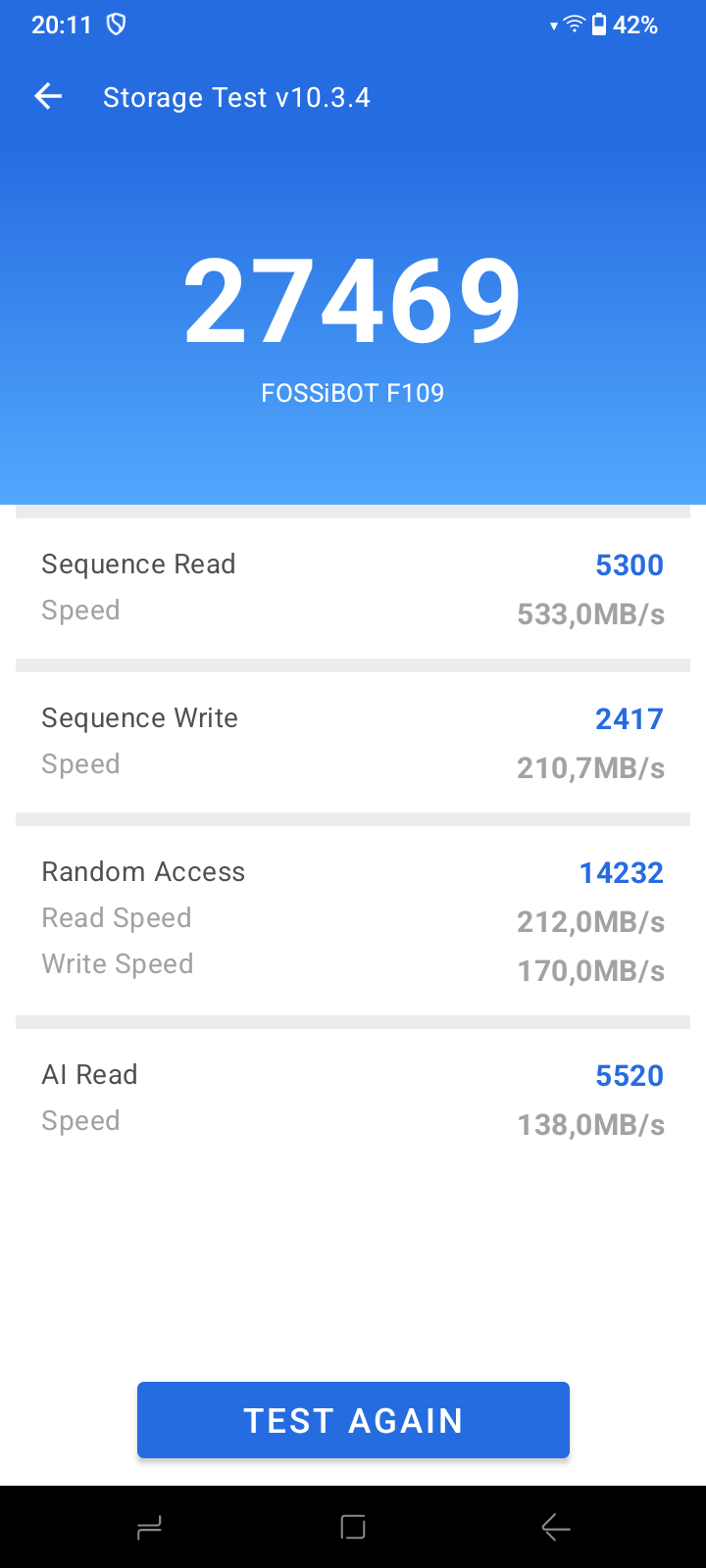706x1568 pixels.
Task: Tap the system back button
Action: click(x=555, y=1527)
